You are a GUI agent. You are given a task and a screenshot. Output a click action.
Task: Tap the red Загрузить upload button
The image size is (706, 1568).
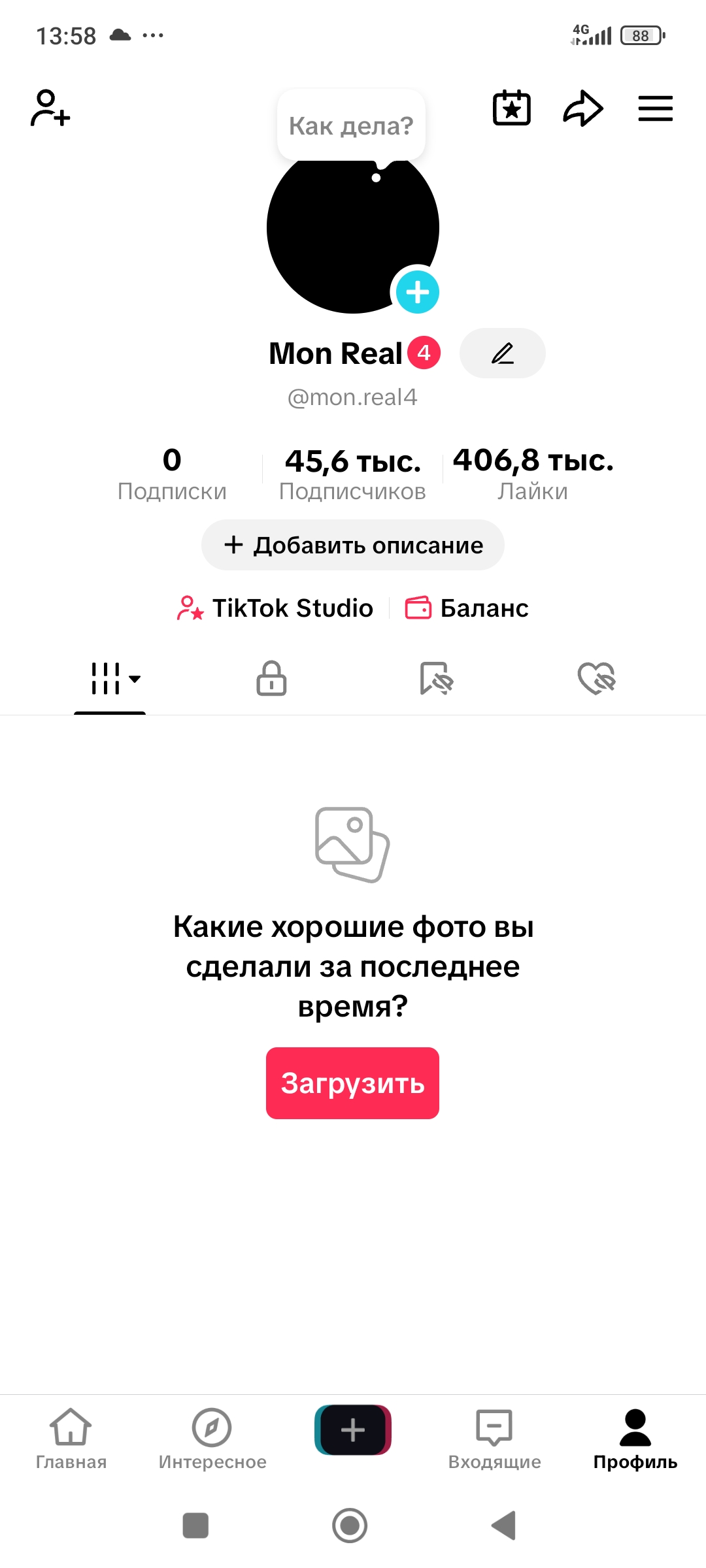pyautogui.click(x=352, y=1083)
